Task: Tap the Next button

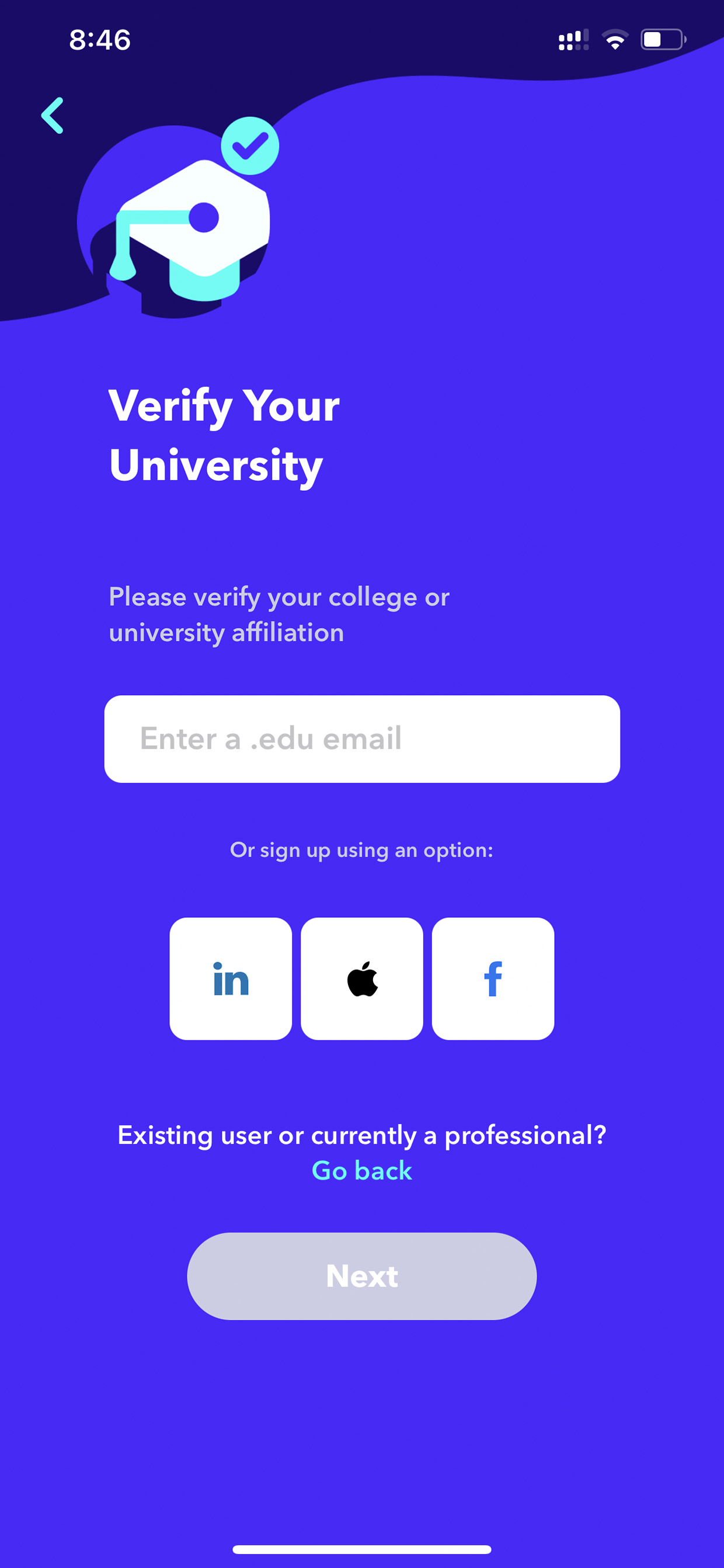Action: pyautogui.click(x=362, y=1276)
